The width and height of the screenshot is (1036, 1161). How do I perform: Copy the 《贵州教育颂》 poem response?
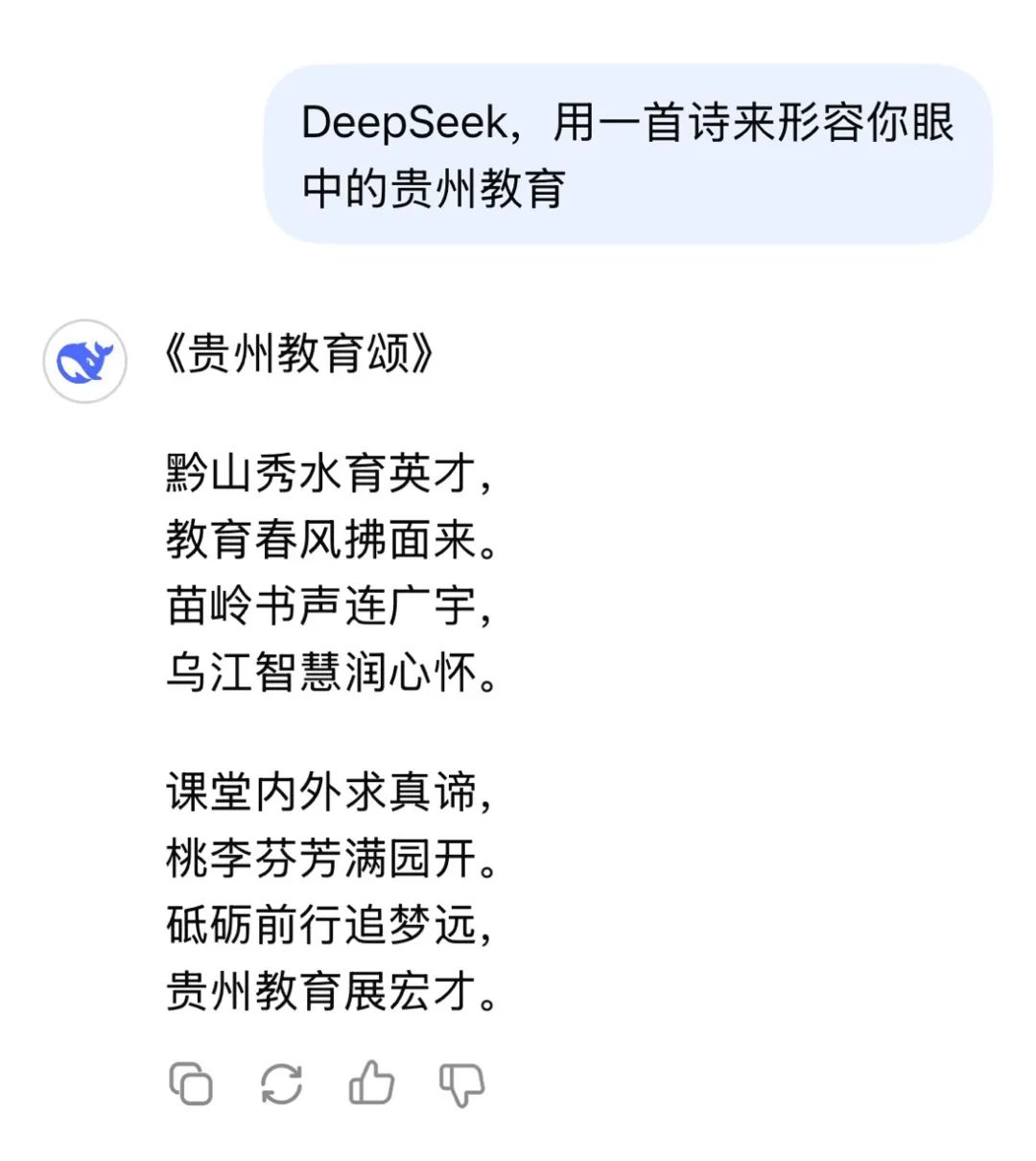point(191,1084)
